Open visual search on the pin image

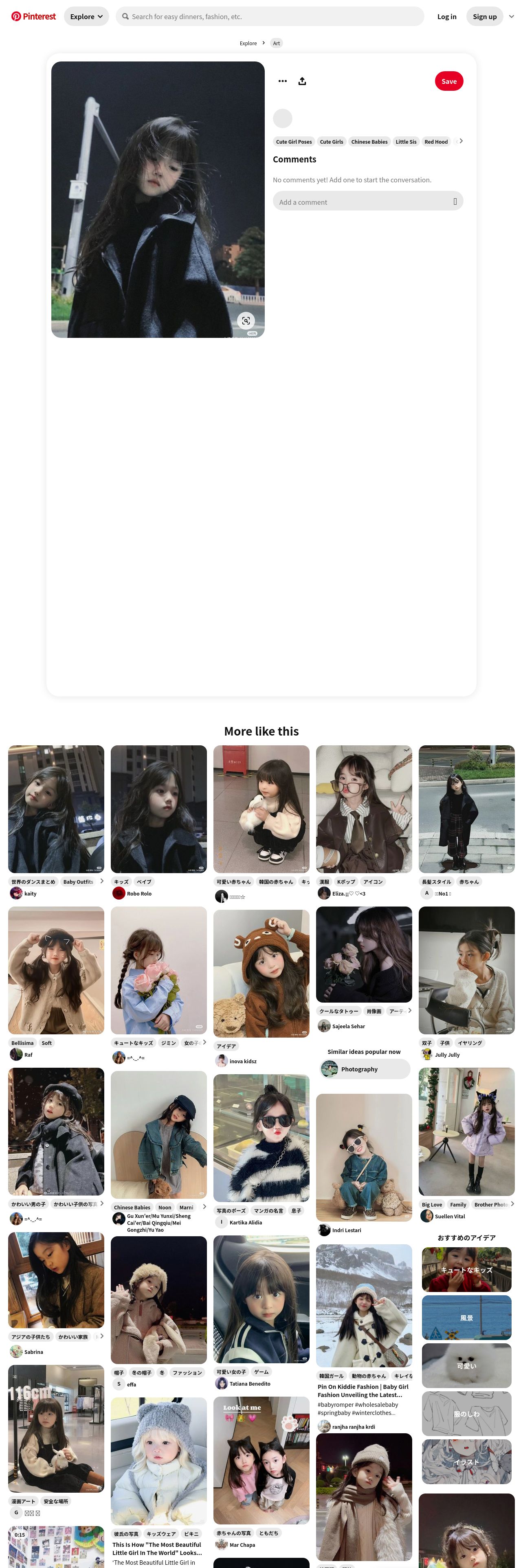[x=246, y=321]
